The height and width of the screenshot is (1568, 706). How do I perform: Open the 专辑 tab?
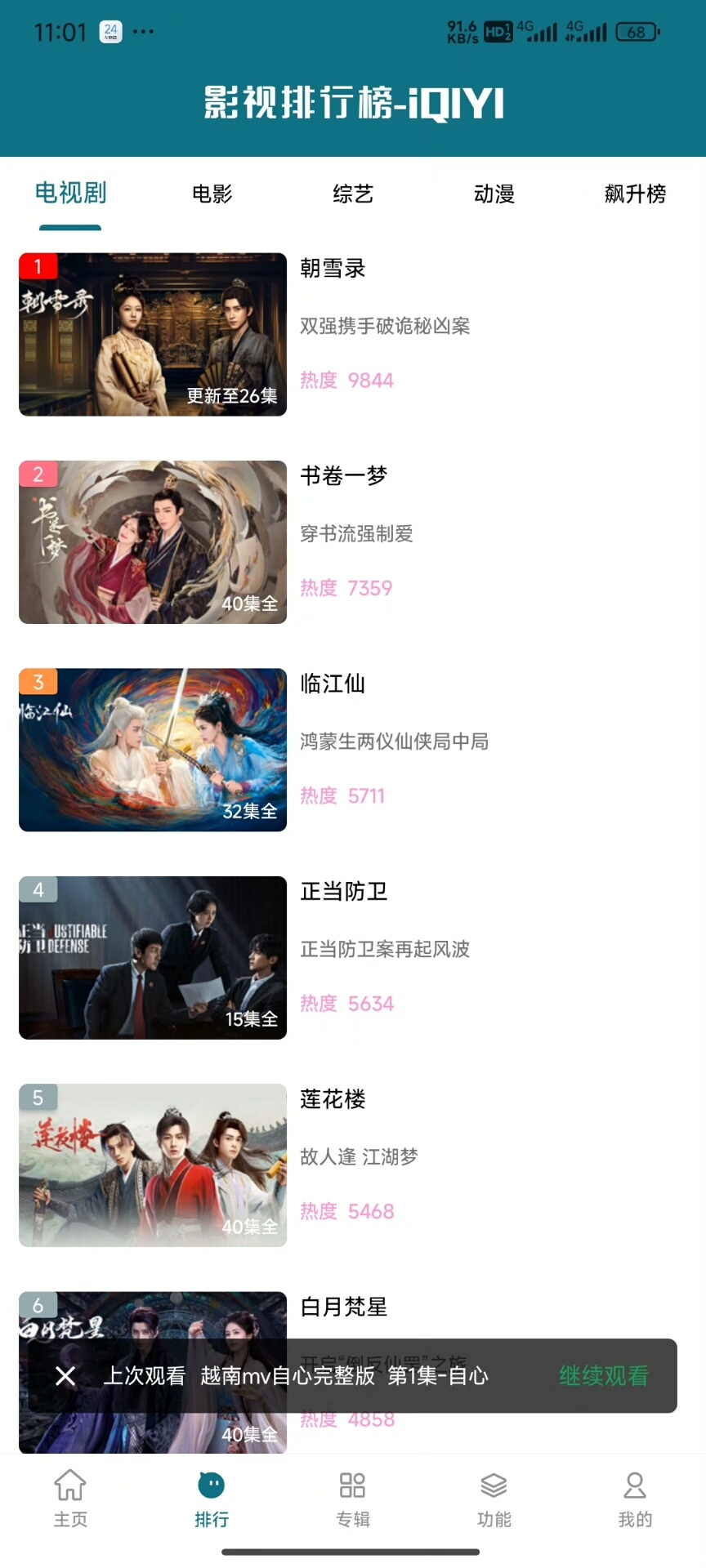click(353, 1498)
